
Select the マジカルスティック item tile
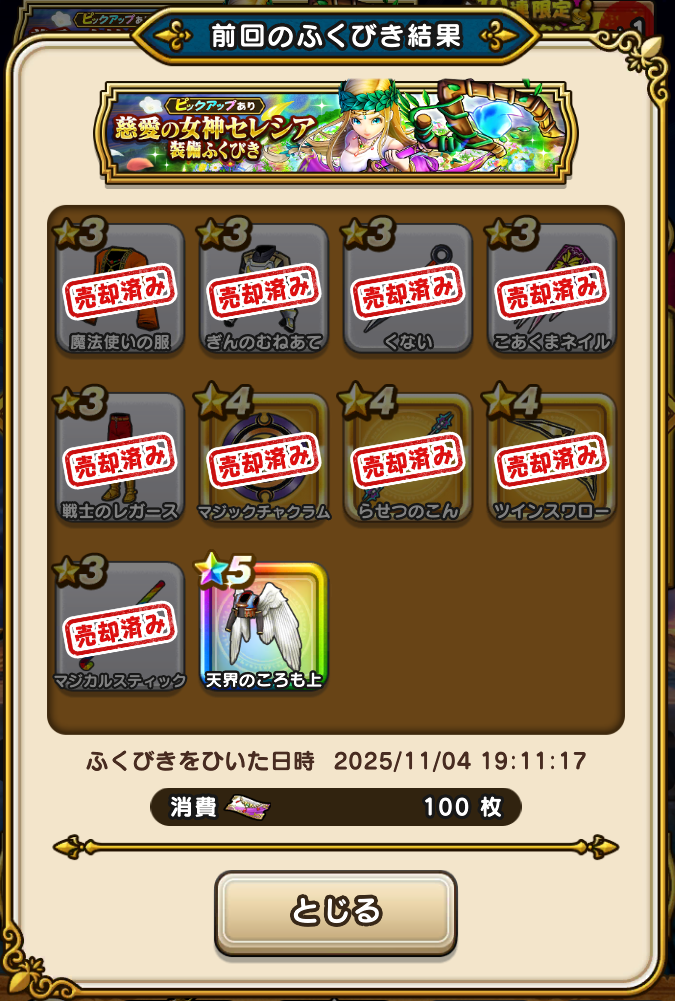(120, 627)
